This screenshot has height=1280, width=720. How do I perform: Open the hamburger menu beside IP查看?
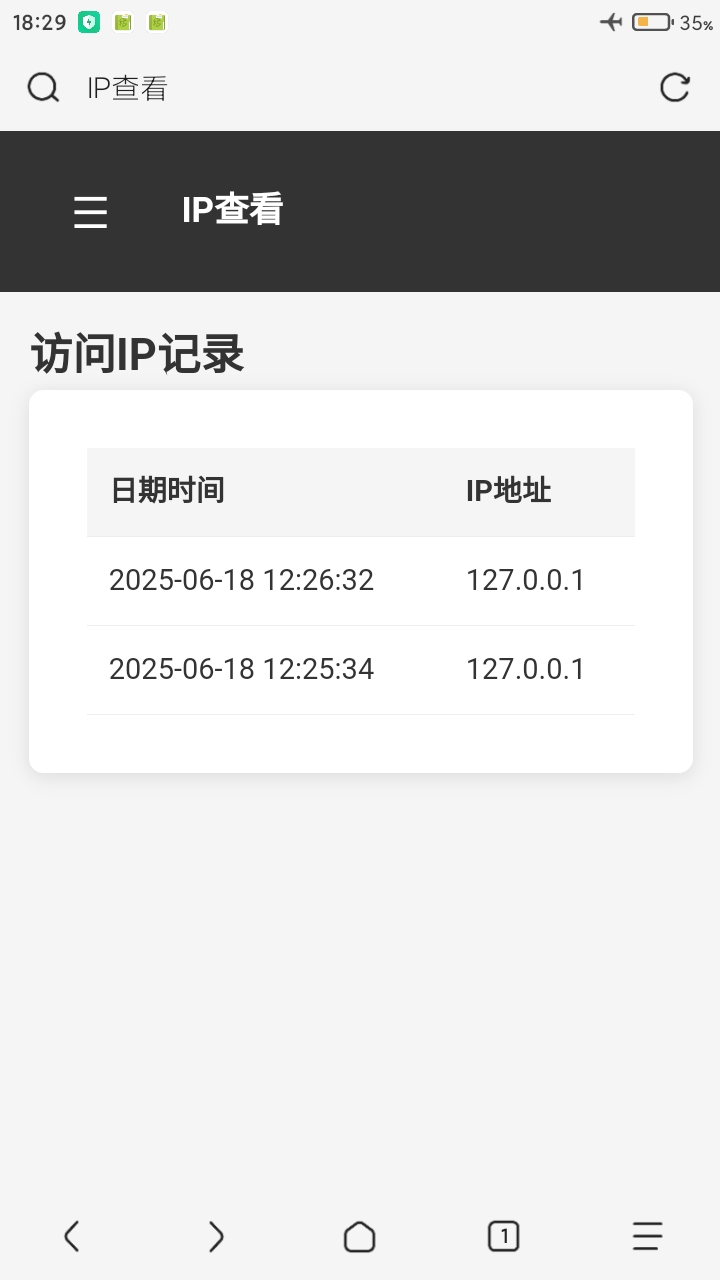pyautogui.click(x=90, y=212)
